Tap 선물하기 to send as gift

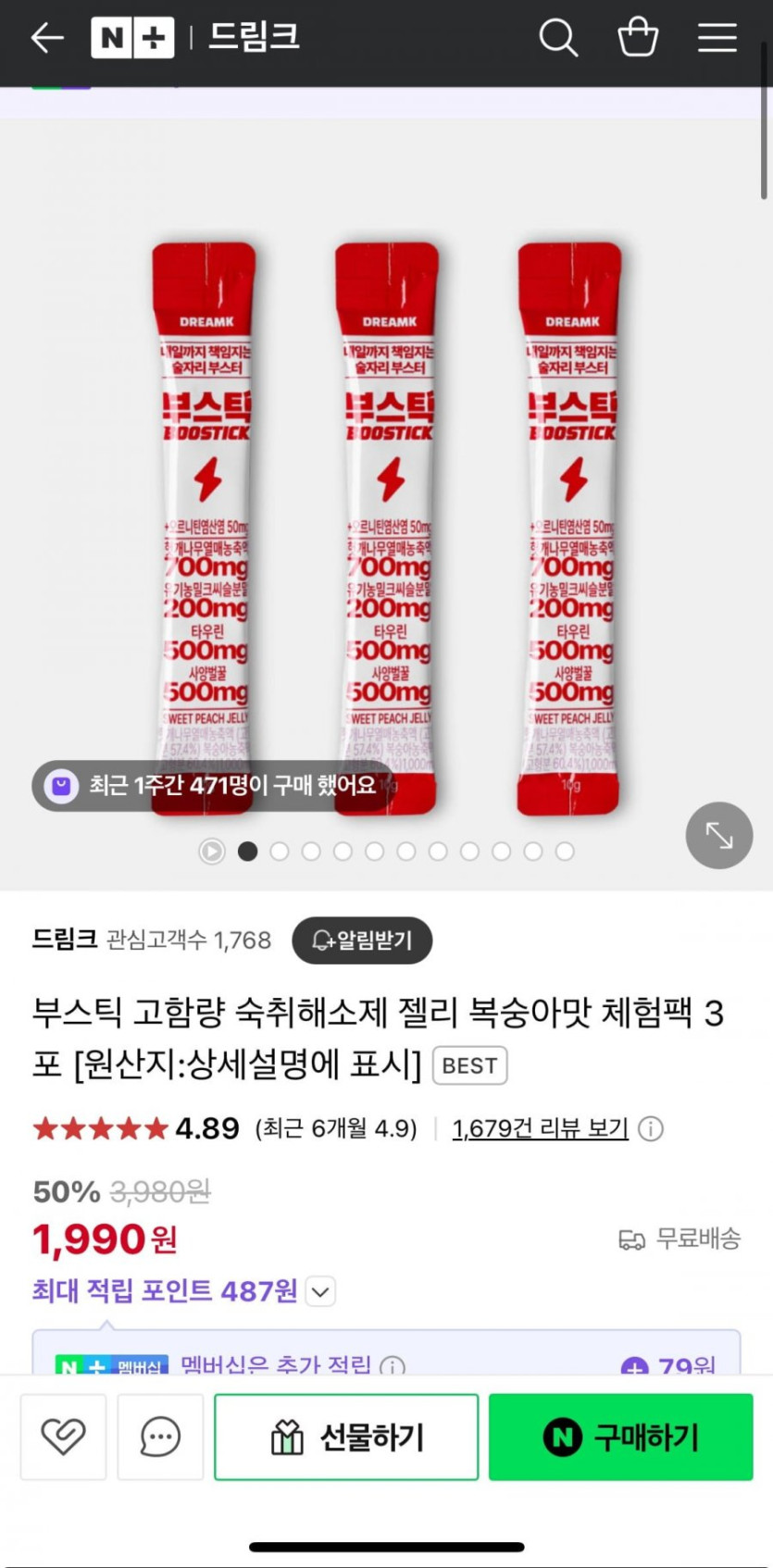coord(346,1437)
